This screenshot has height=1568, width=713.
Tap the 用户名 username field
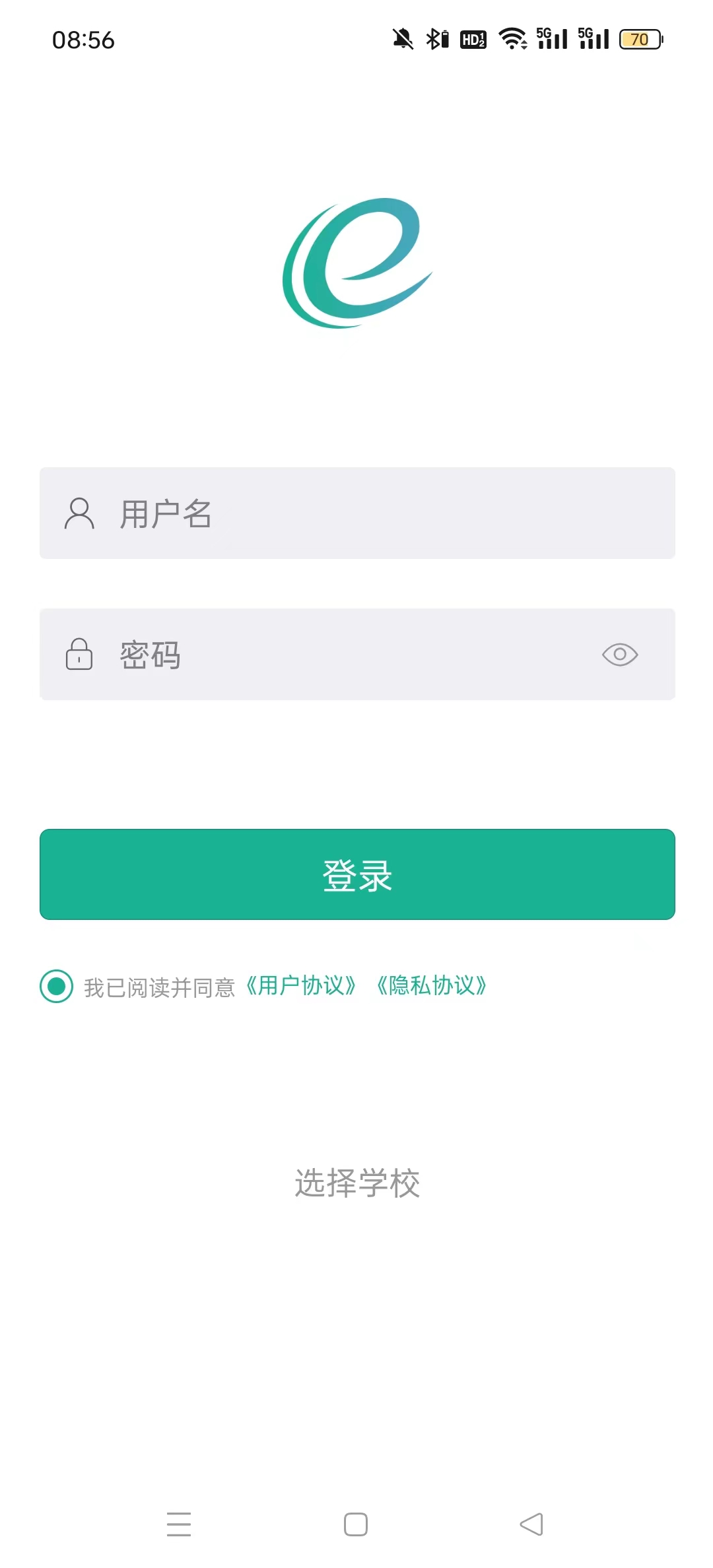(357, 513)
